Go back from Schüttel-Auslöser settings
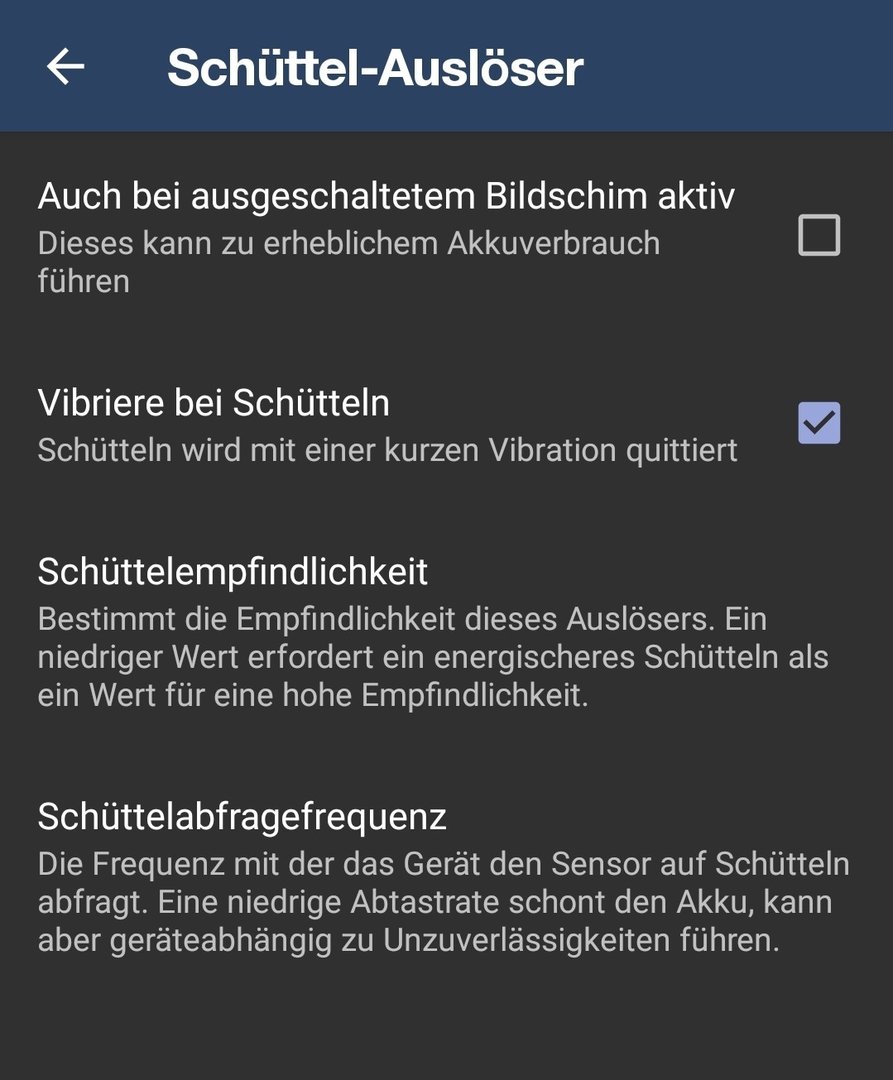This screenshot has width=893, height=1080. point(66,67)
